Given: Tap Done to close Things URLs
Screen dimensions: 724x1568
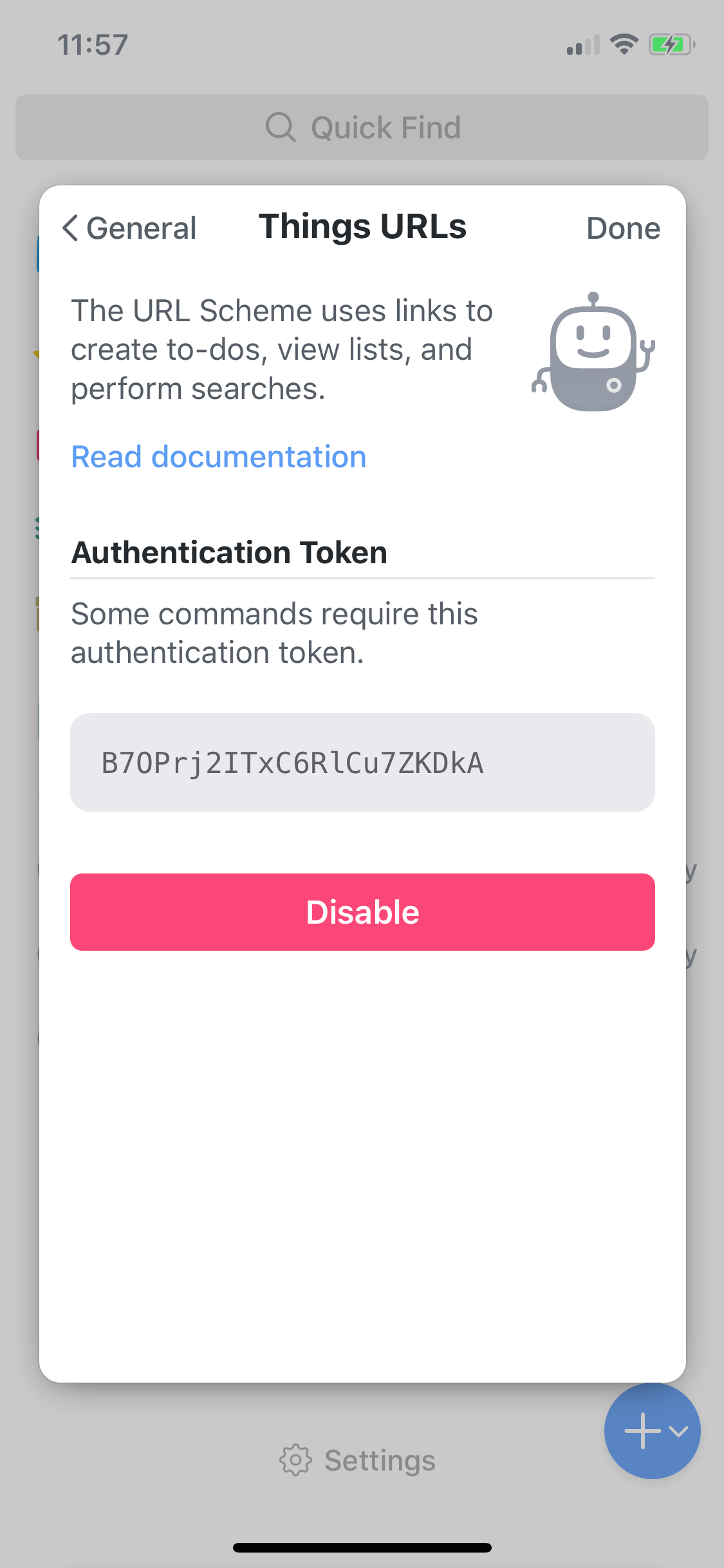Looking at the screenshot, I should (x=623, y=228).
